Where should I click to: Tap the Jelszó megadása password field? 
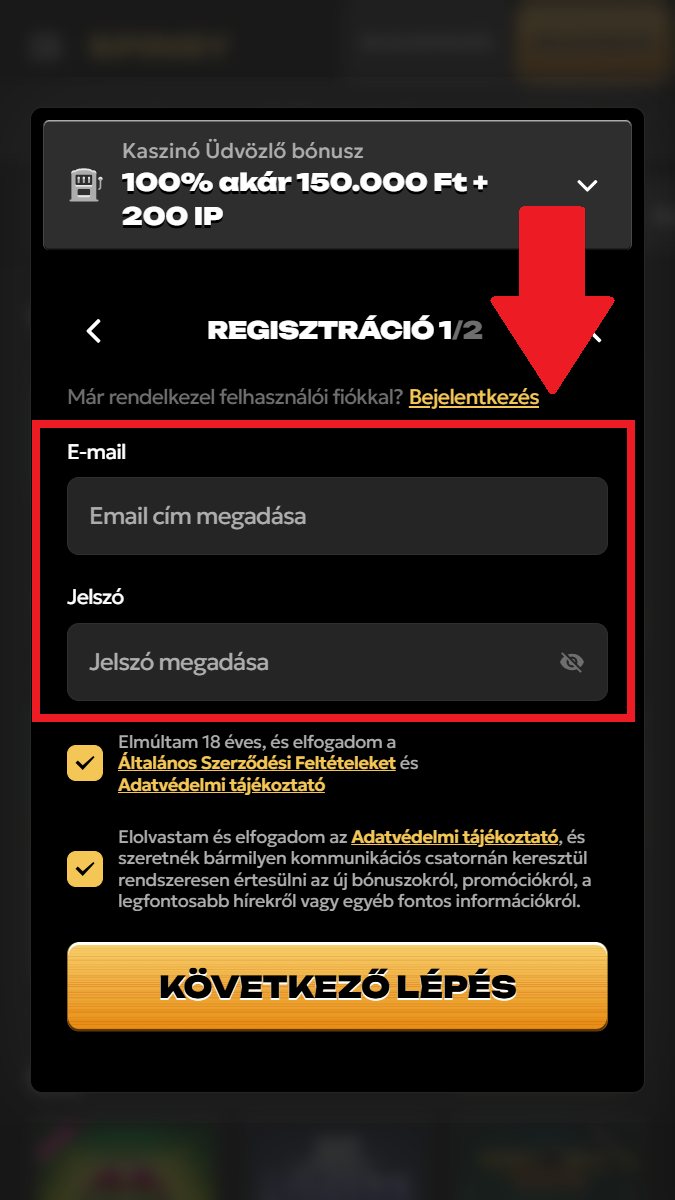(x=310, y=662)
